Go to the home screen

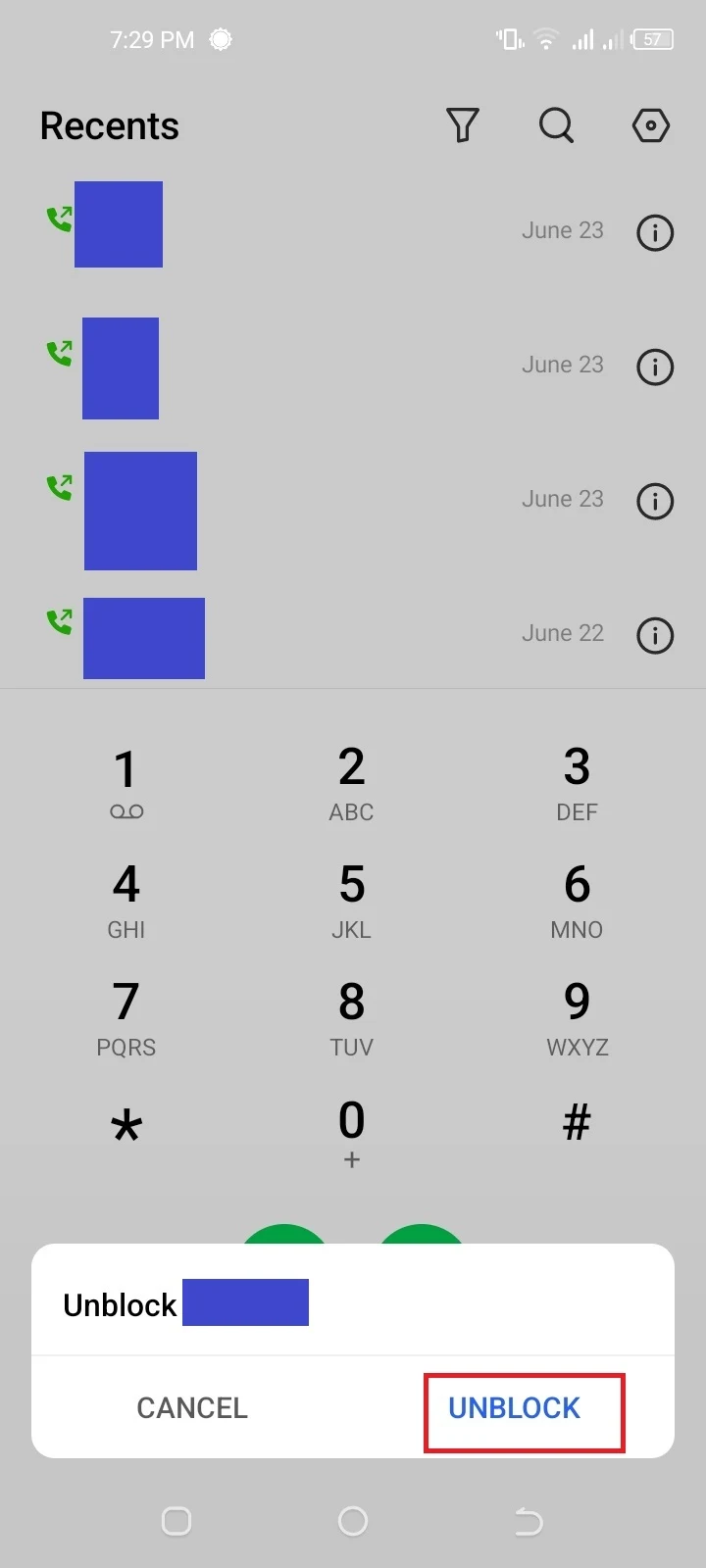pyautogui.click(x=353, y=1521)
